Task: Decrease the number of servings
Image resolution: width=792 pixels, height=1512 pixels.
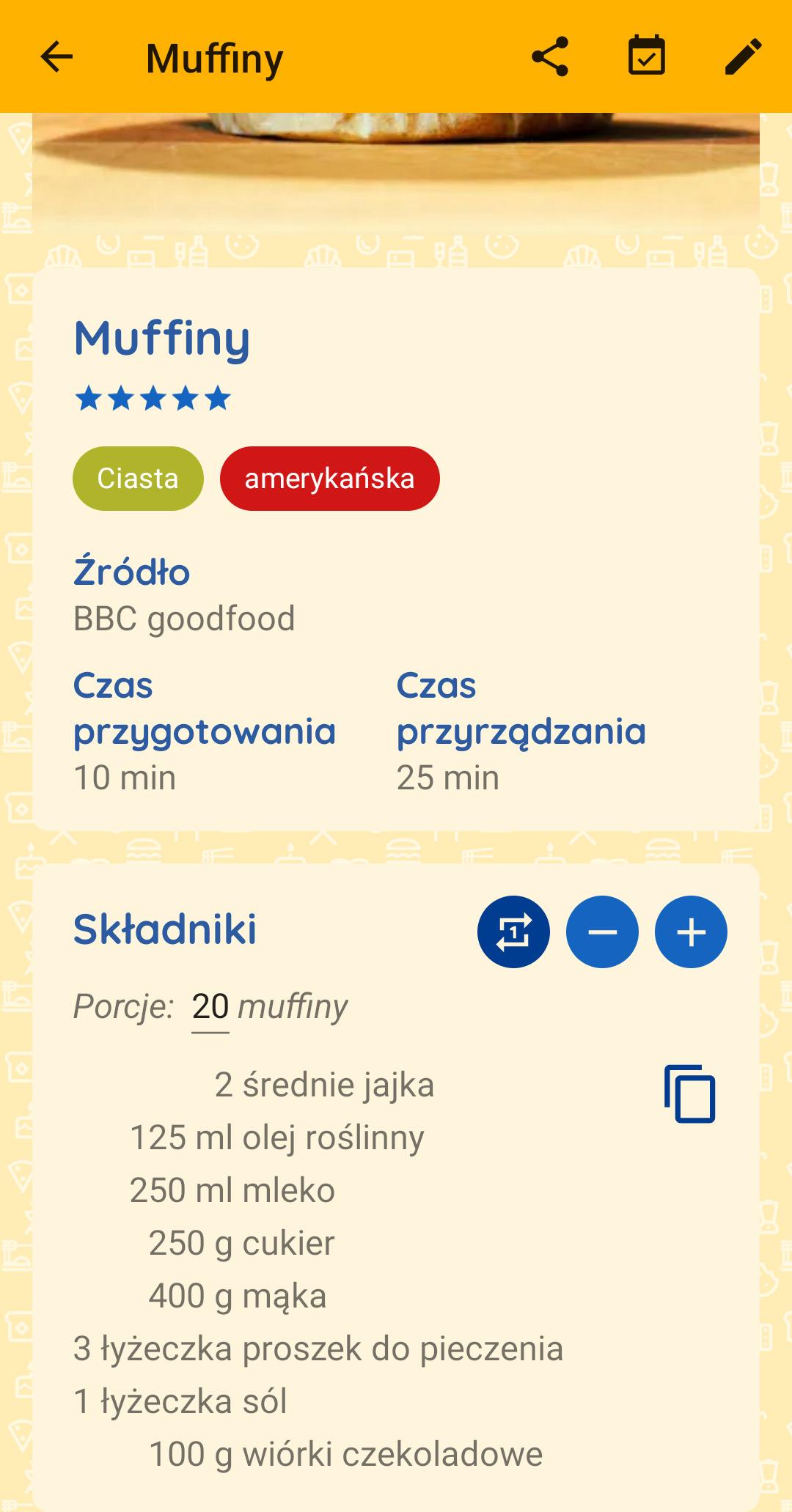Action: point(602,932)
